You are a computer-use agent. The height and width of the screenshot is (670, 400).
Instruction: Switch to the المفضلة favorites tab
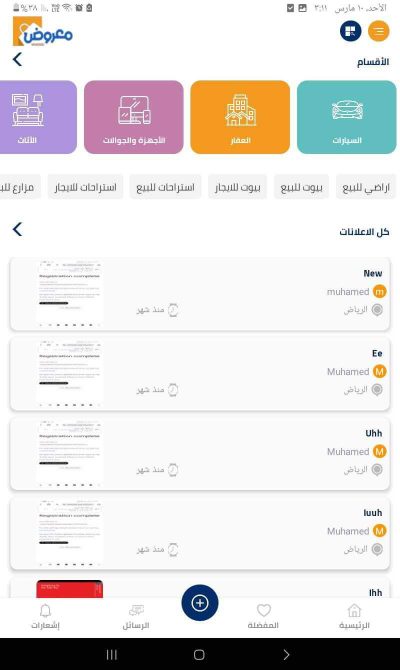pyautogui.click(x=263, y=616)
